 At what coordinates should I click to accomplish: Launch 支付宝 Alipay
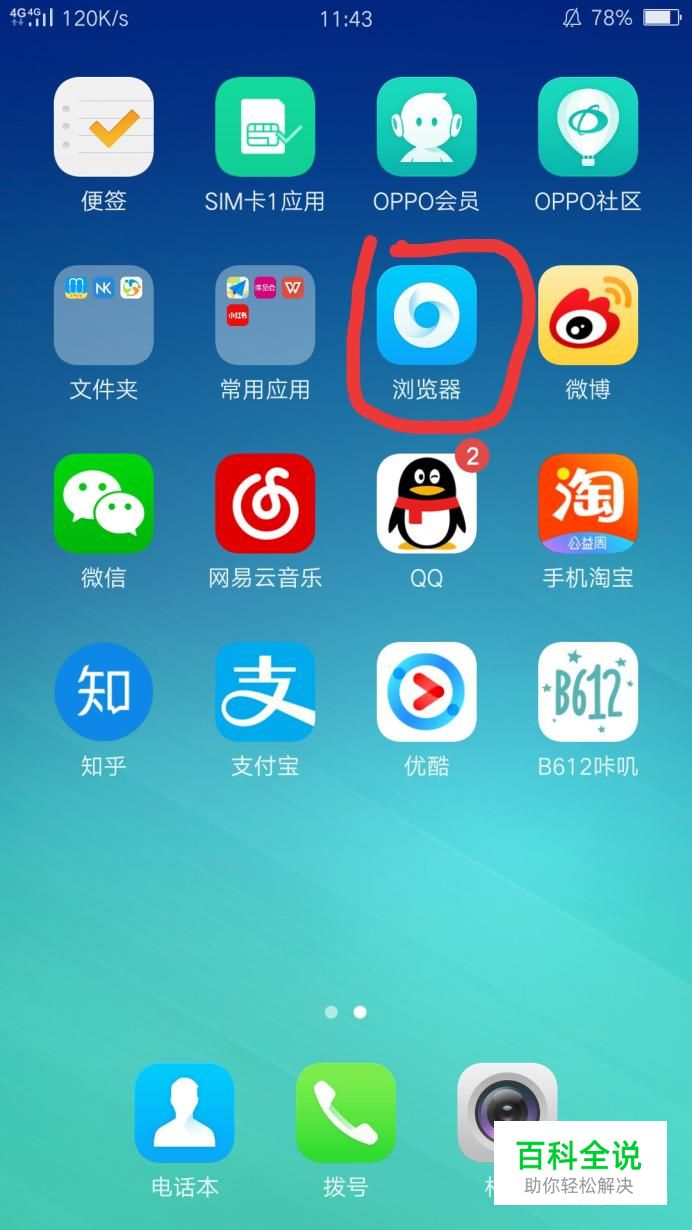click(x=265, y=692)
